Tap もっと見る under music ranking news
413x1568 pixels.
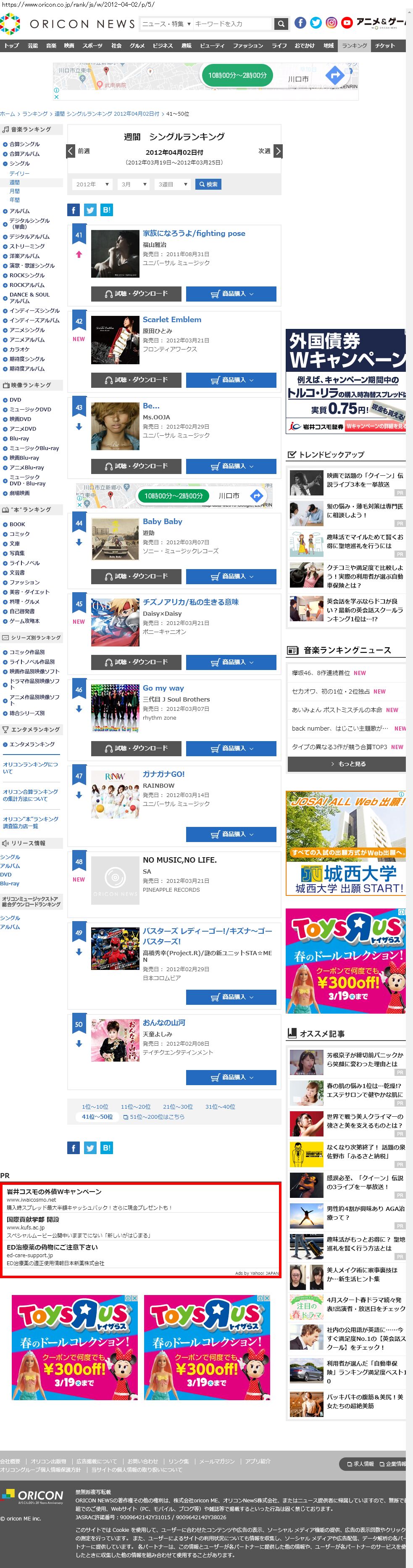click(345, 764)
